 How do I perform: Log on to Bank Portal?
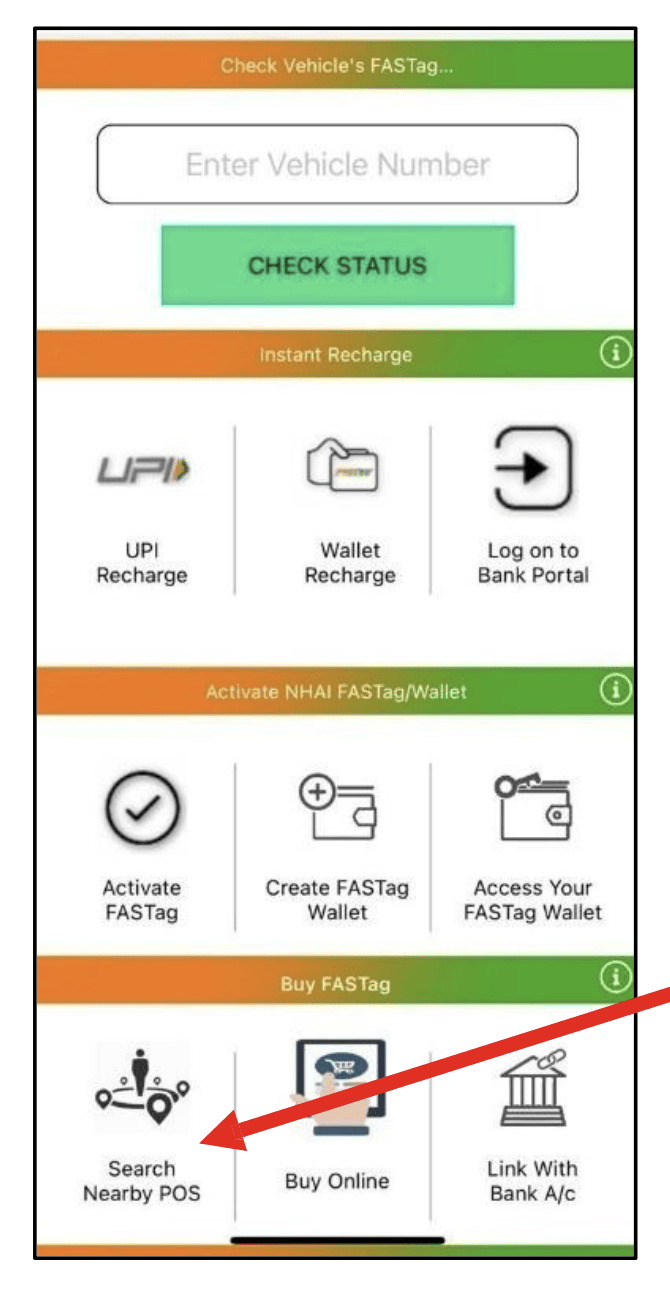(x=533, y=510)
